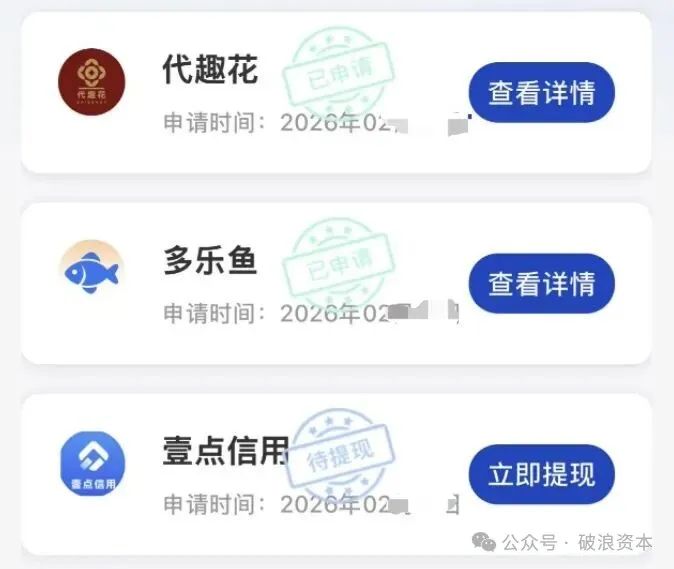Tap 查看详情 on the 多乐鱼 card
Viewport: 674px width, 569px height.
pos(541,283)
